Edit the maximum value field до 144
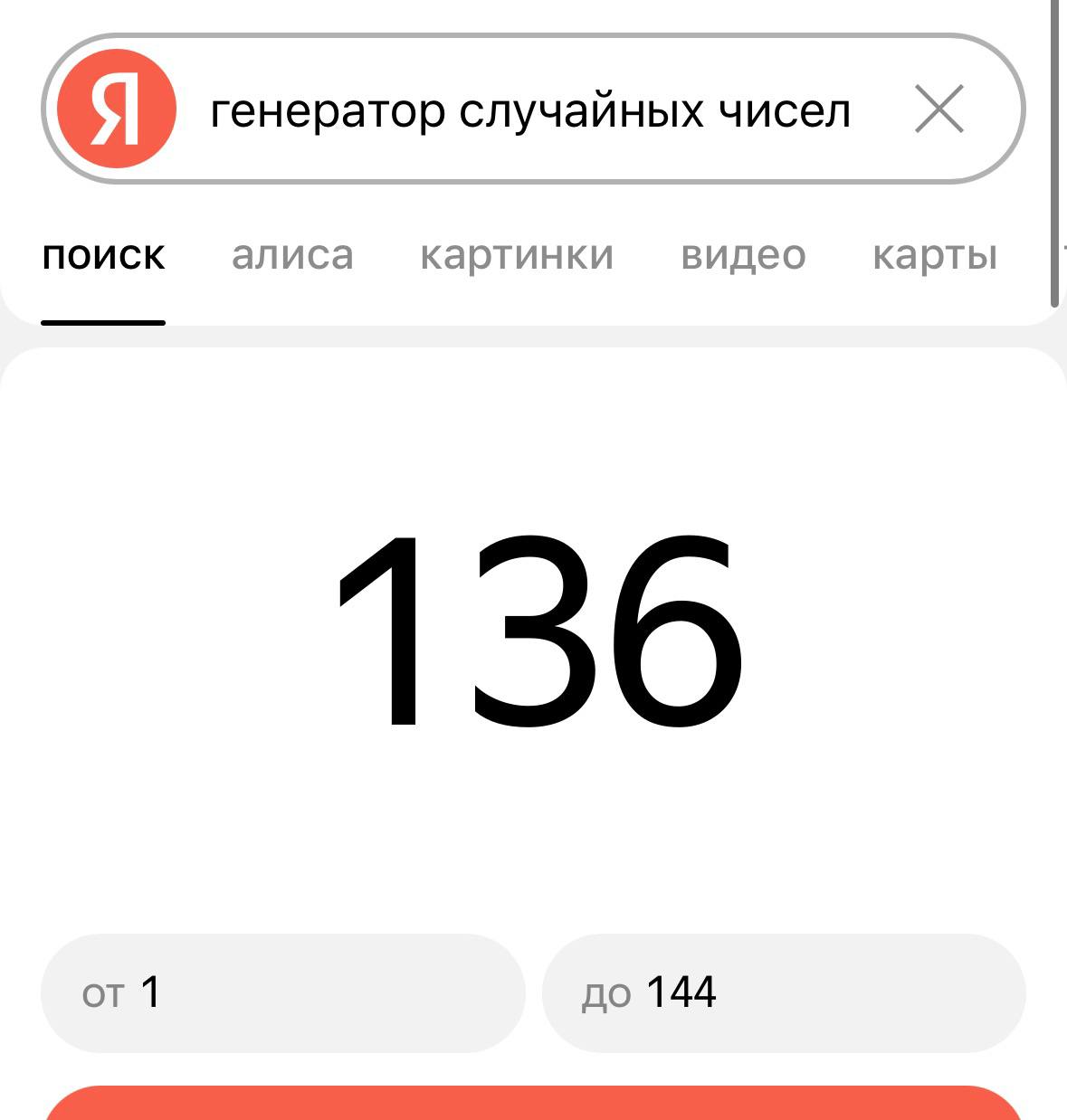The height and width of the screenshot is (1120, 1067). [x=783, y=992]
